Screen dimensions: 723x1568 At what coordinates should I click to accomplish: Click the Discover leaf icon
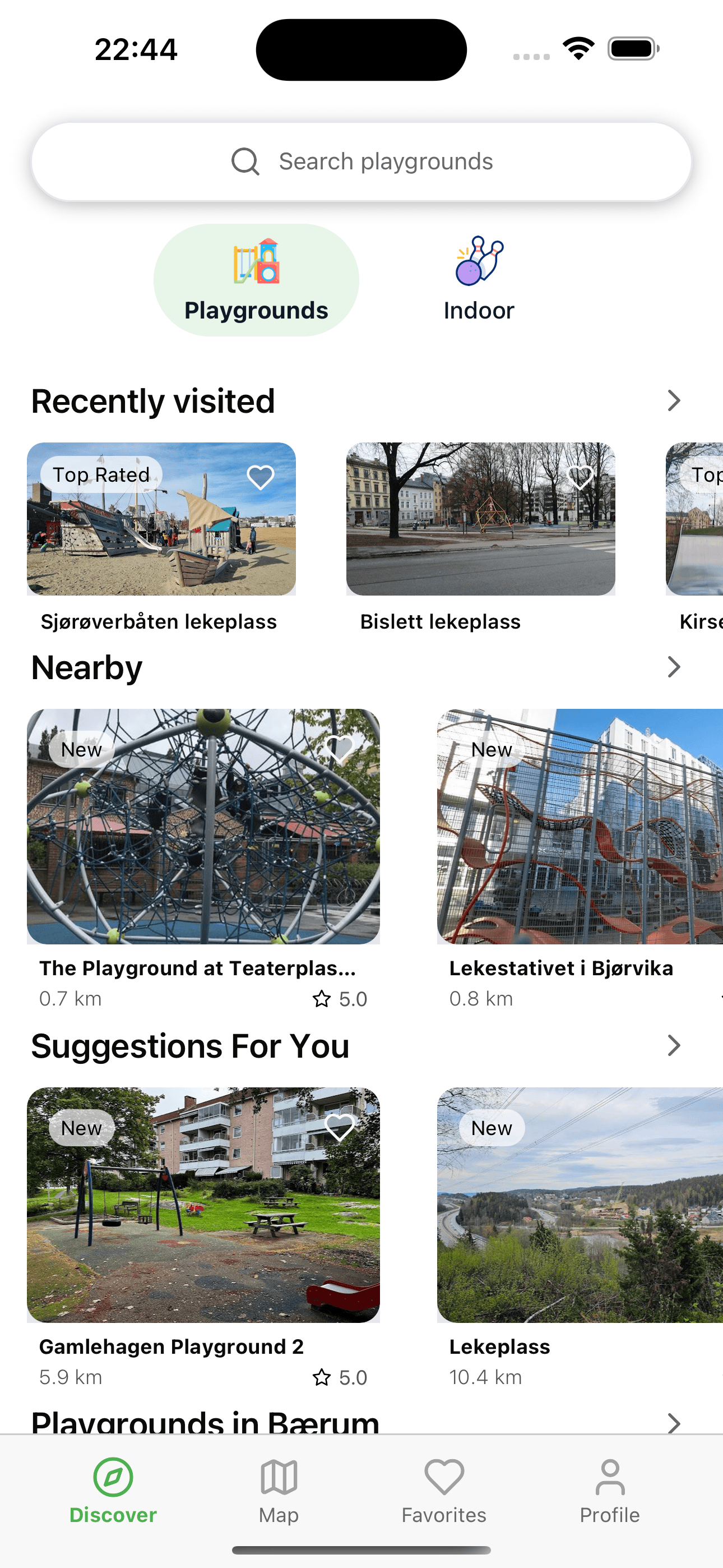[x=113, y=1477]
